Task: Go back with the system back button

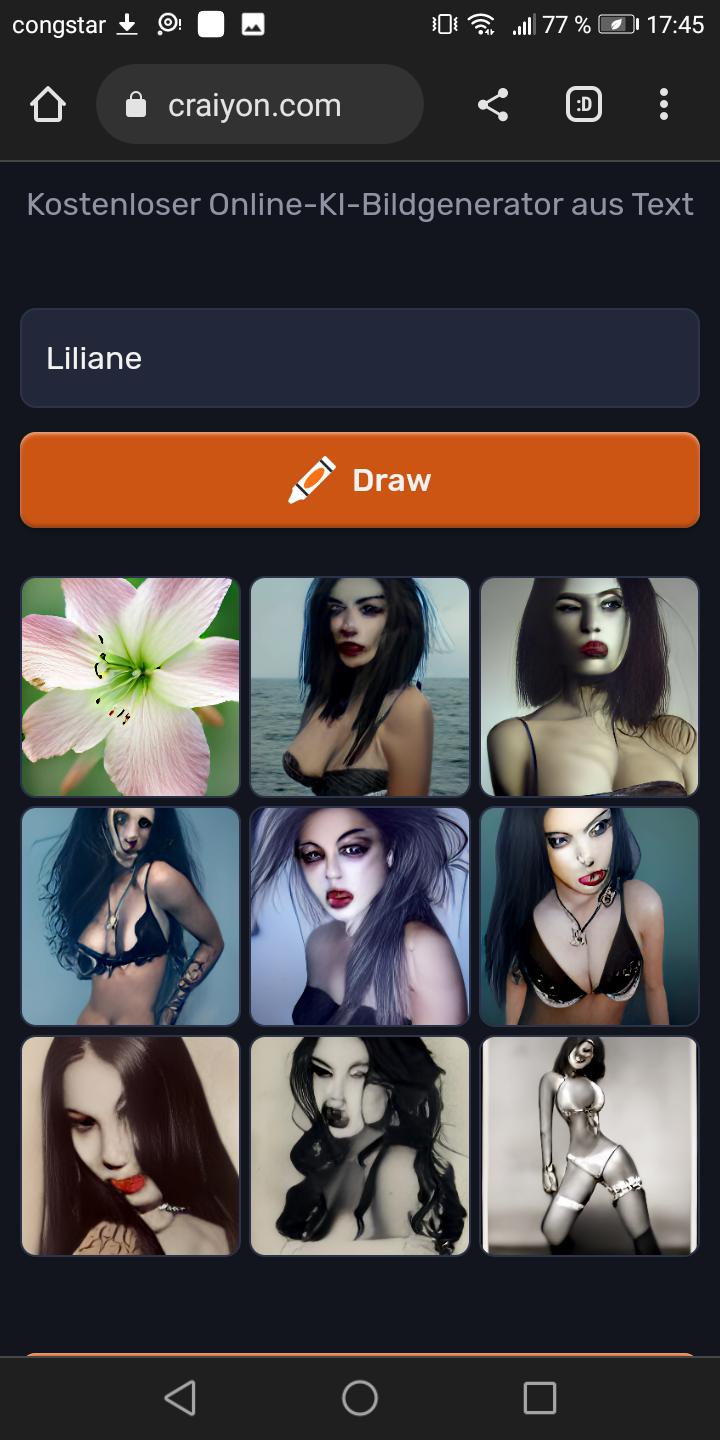Action: (x=180, y=1398)
